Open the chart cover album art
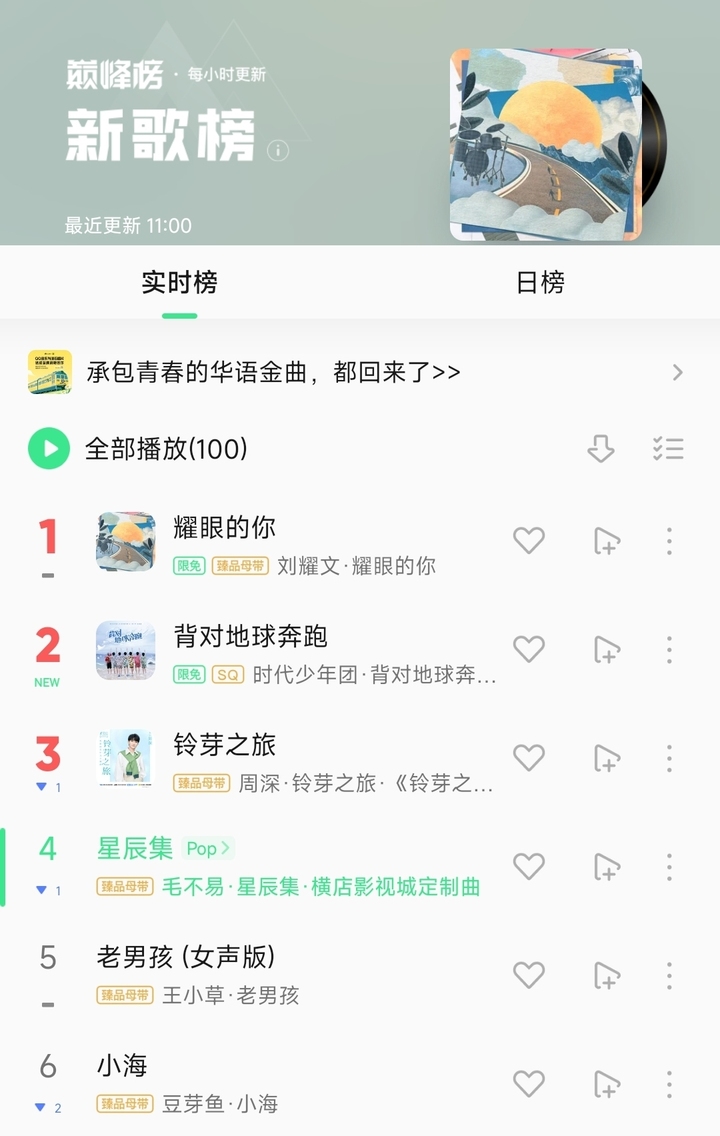 [x=545, y=145]
